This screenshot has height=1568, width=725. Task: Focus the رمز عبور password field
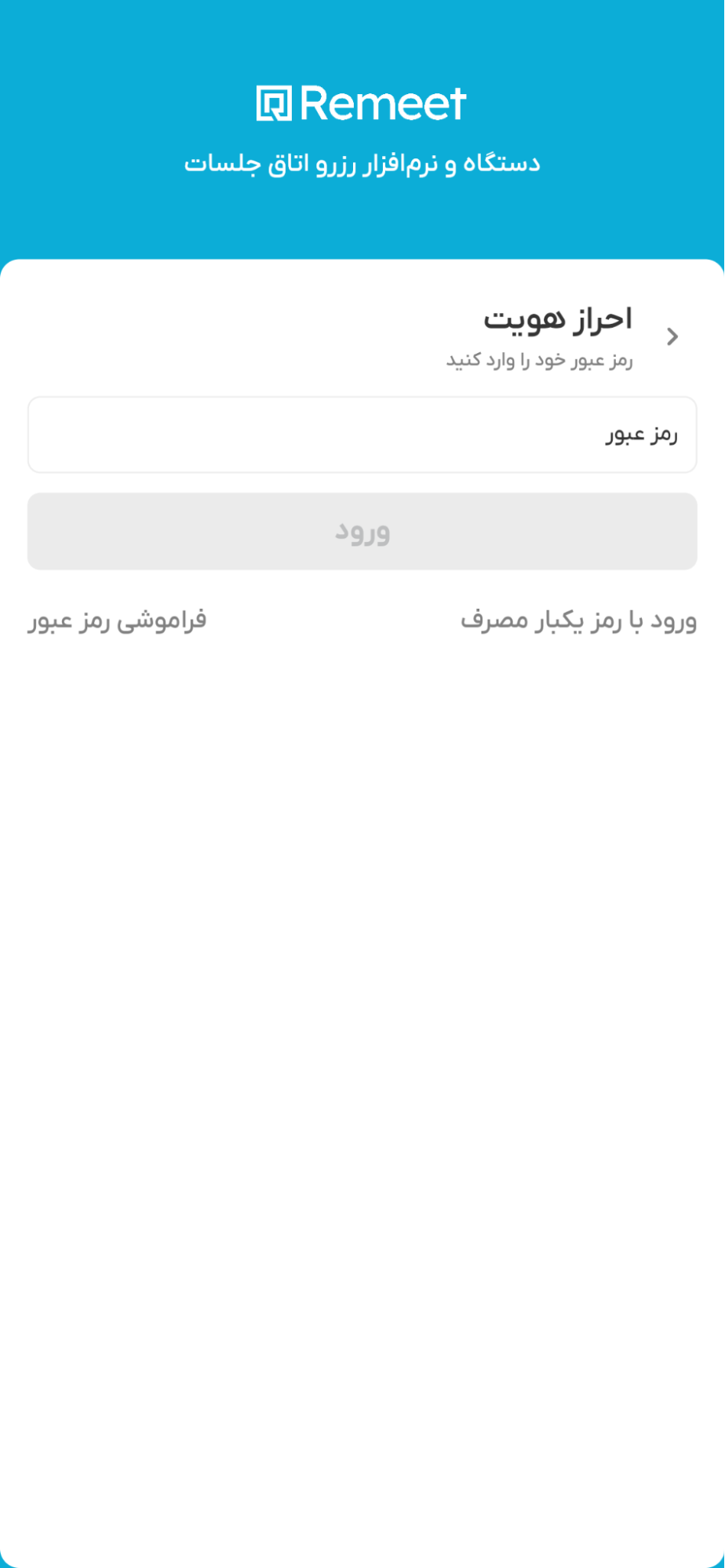362,435
